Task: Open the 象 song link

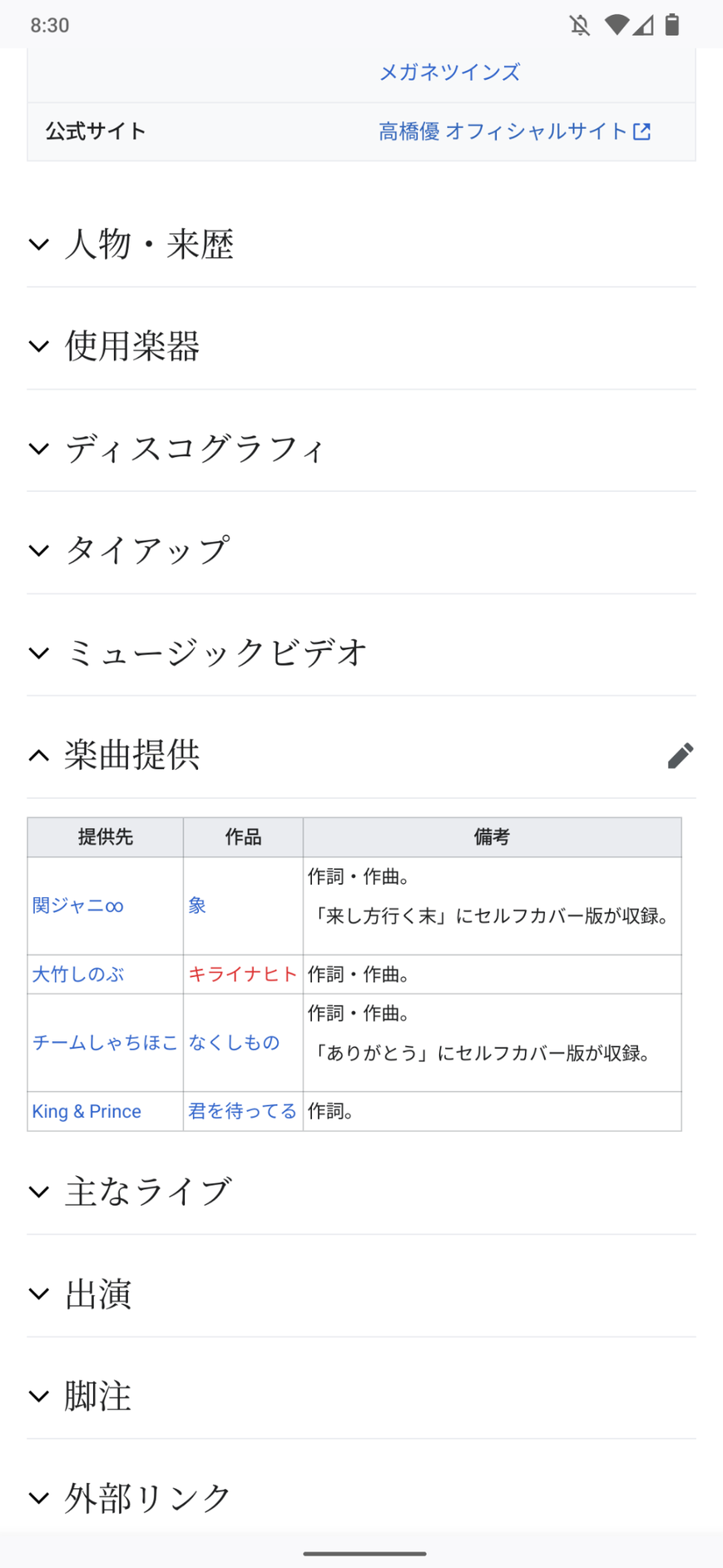Action: pyautogui.click(x=197, y=906)
